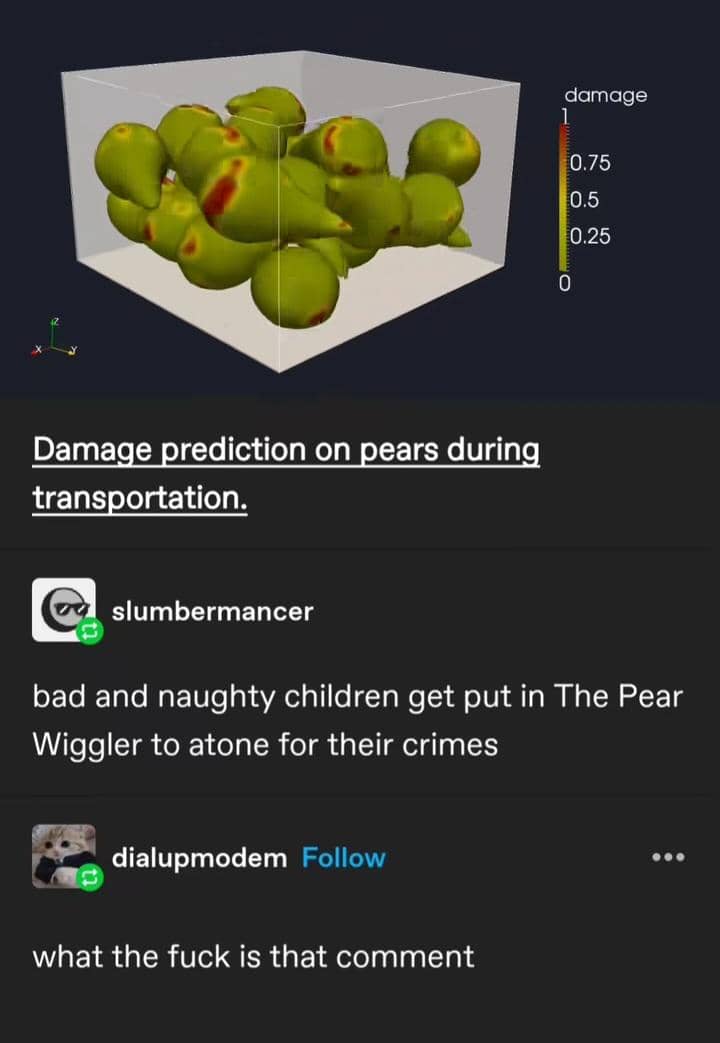This screenshot has width=720, height=1043.
Task: View dialupmodem's blog by username
Action: [199, 857]
